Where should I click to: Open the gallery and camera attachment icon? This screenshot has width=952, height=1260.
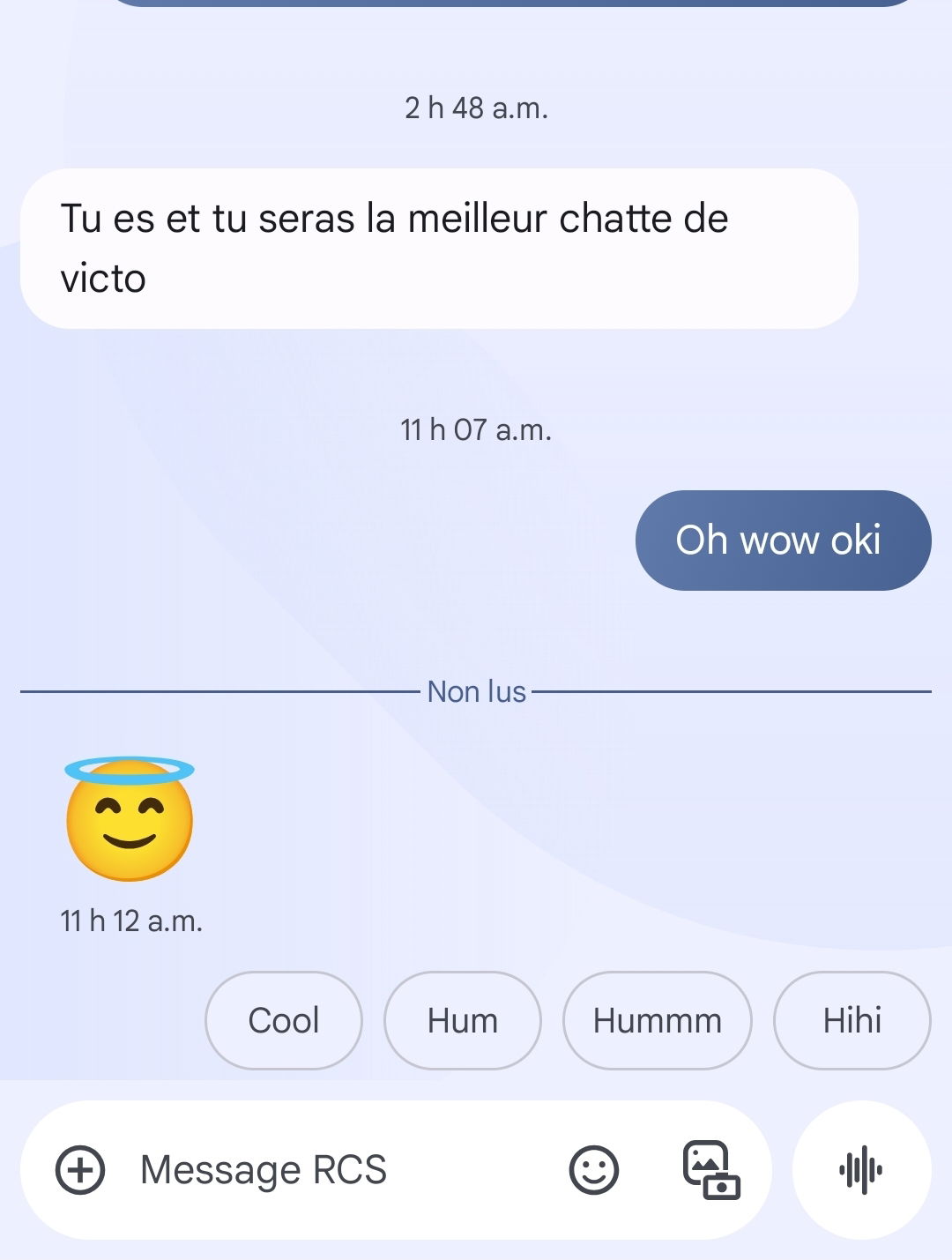[711, 1170]
